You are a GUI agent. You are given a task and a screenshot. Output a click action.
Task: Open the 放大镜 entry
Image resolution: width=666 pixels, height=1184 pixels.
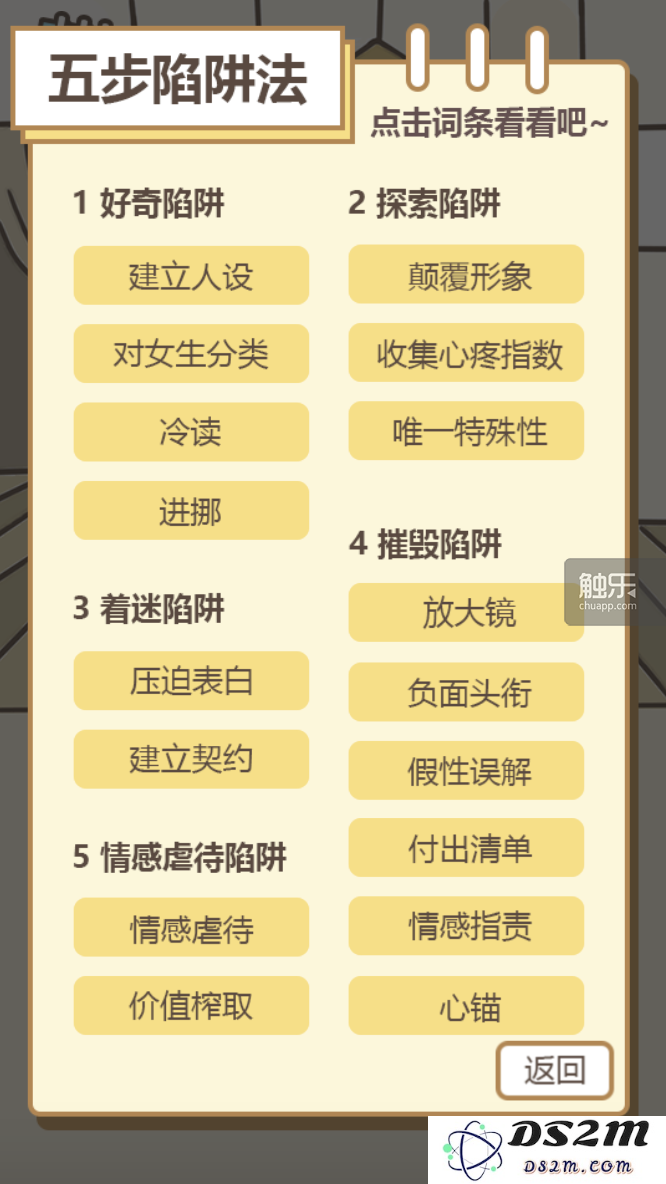click(x=466, y=613)
